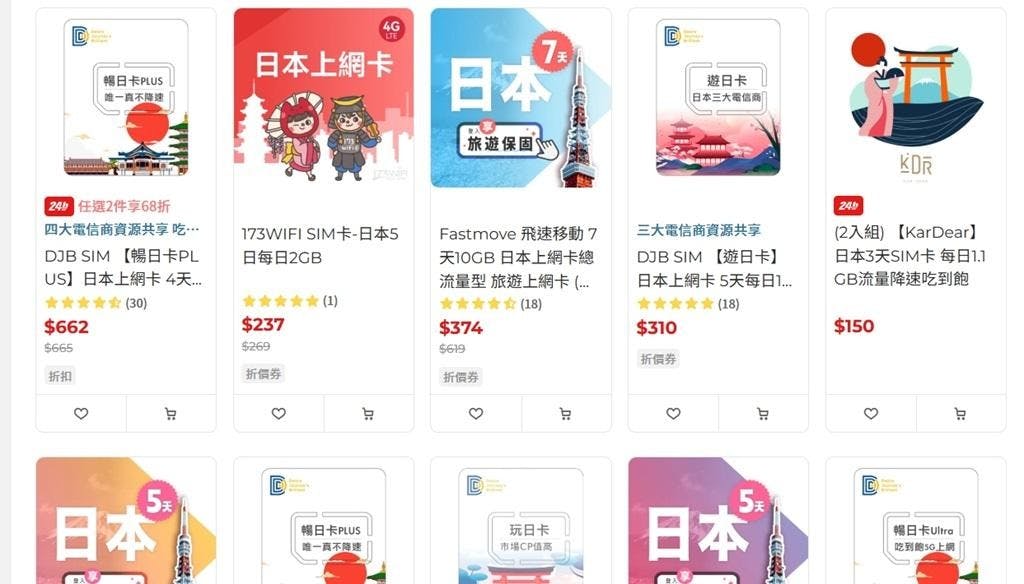
Task: Open Fastmove 飛速移動 7天10GB product
Action: coord(519,258)
